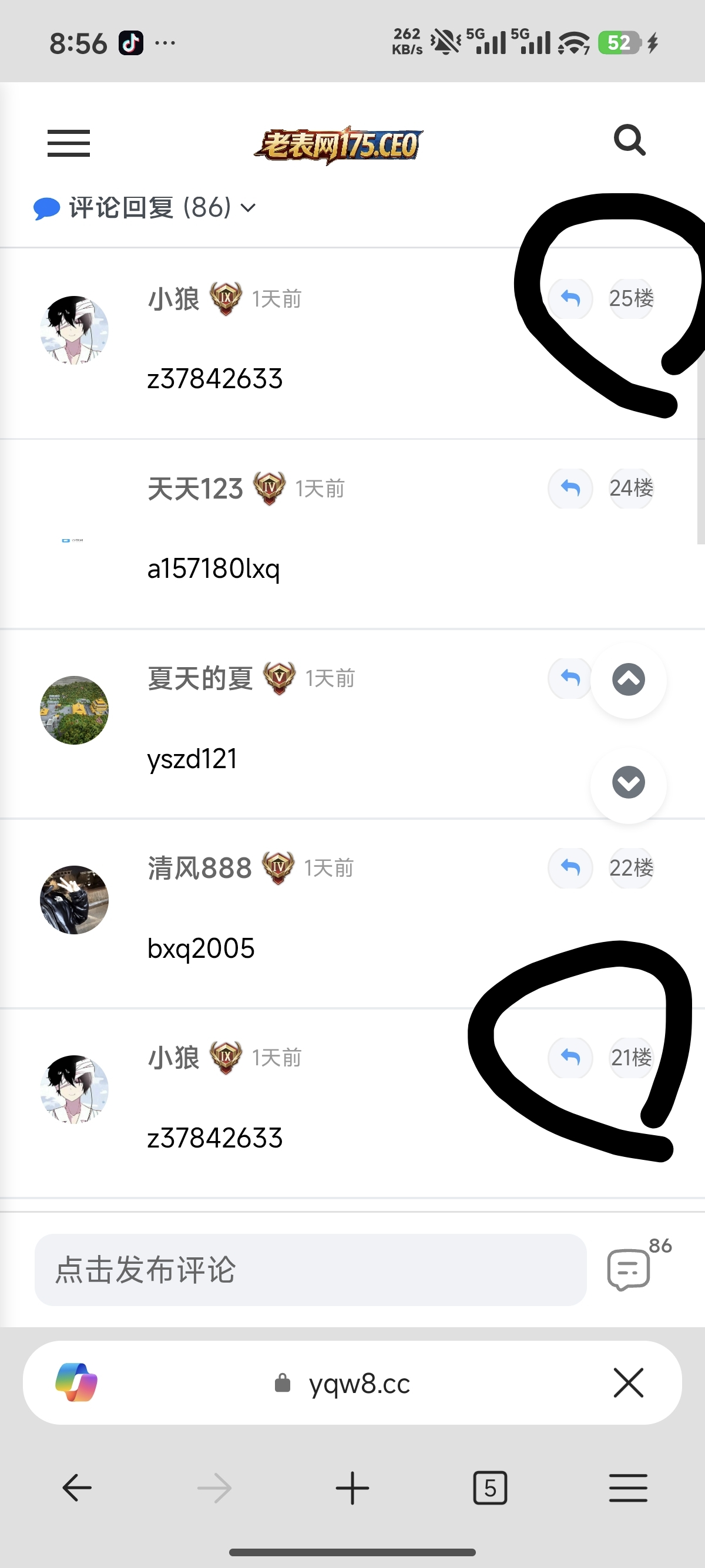This screenshot has width=705, height=1568.
Task: Click the reply arrow on 小狼's 25楼 comment
Action: (x=570, y=299)
